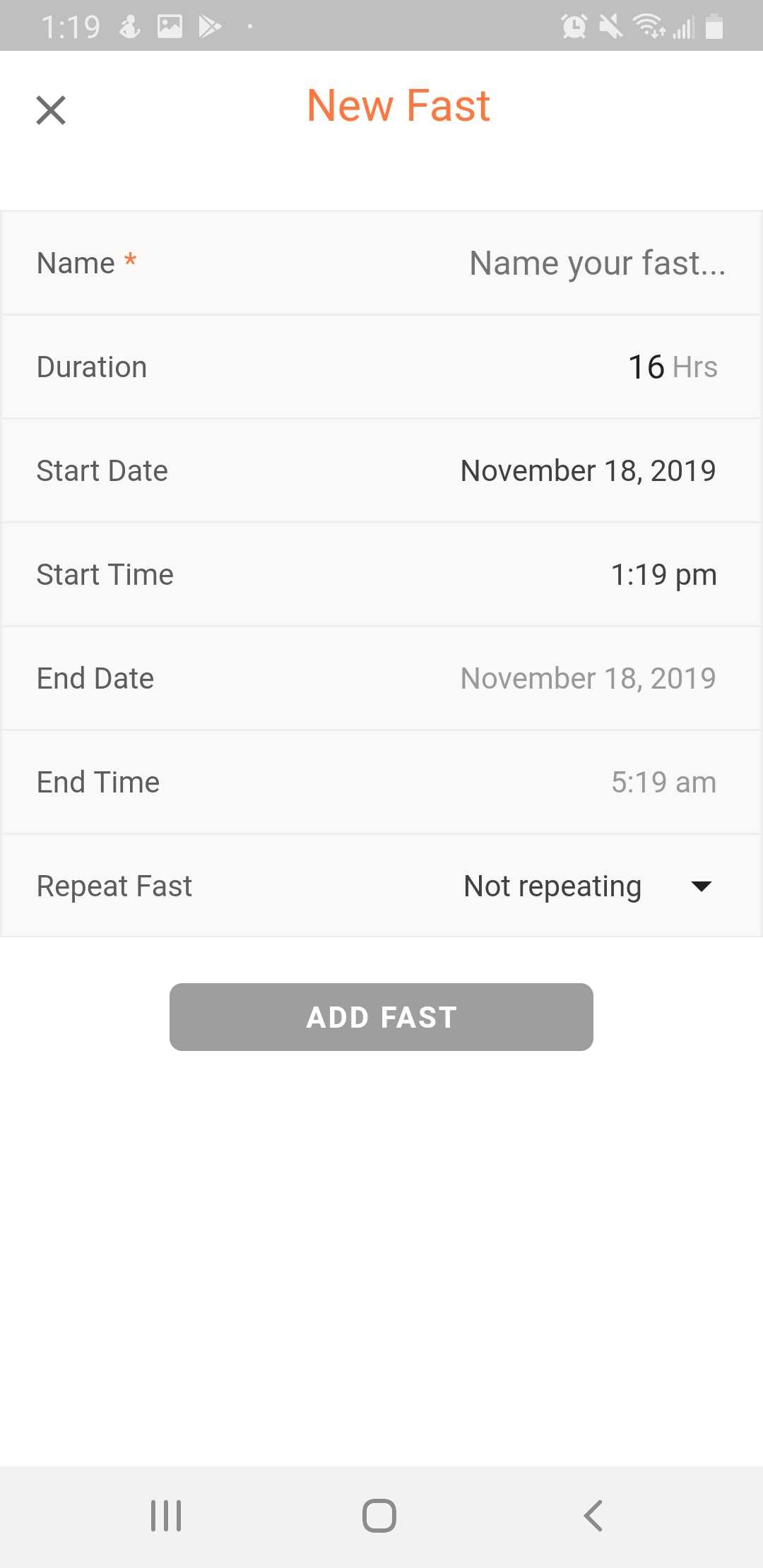Open recent apps from navigation bar

(166, 1516)
